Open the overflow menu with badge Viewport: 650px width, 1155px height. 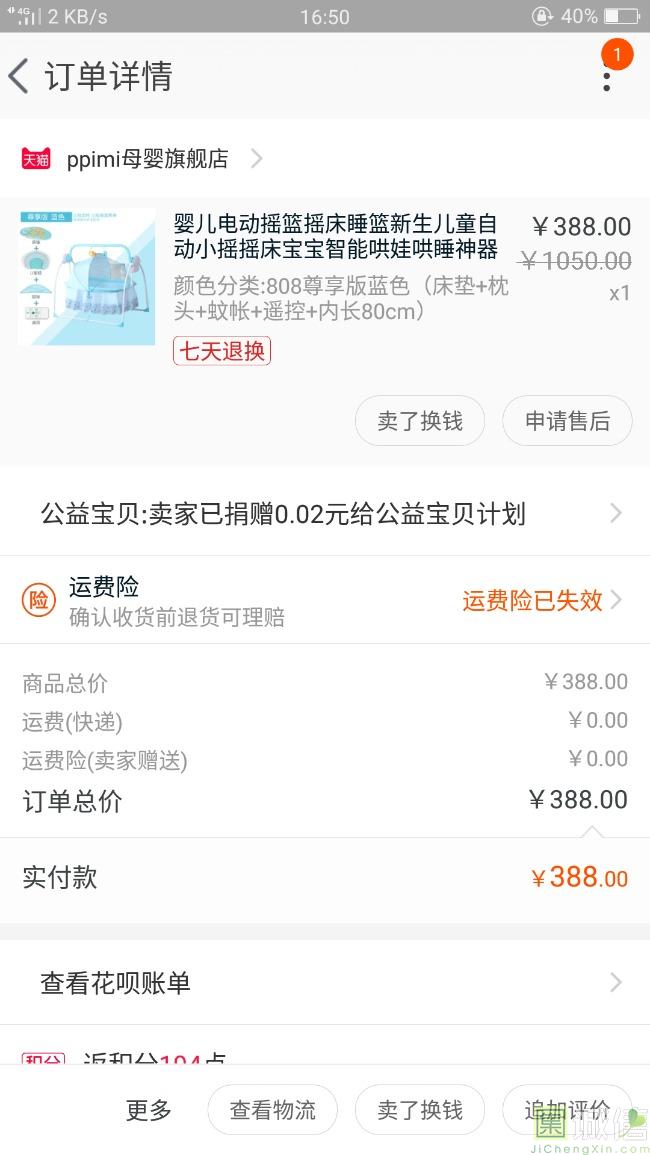pyautogui.click(x=606, y=76)
